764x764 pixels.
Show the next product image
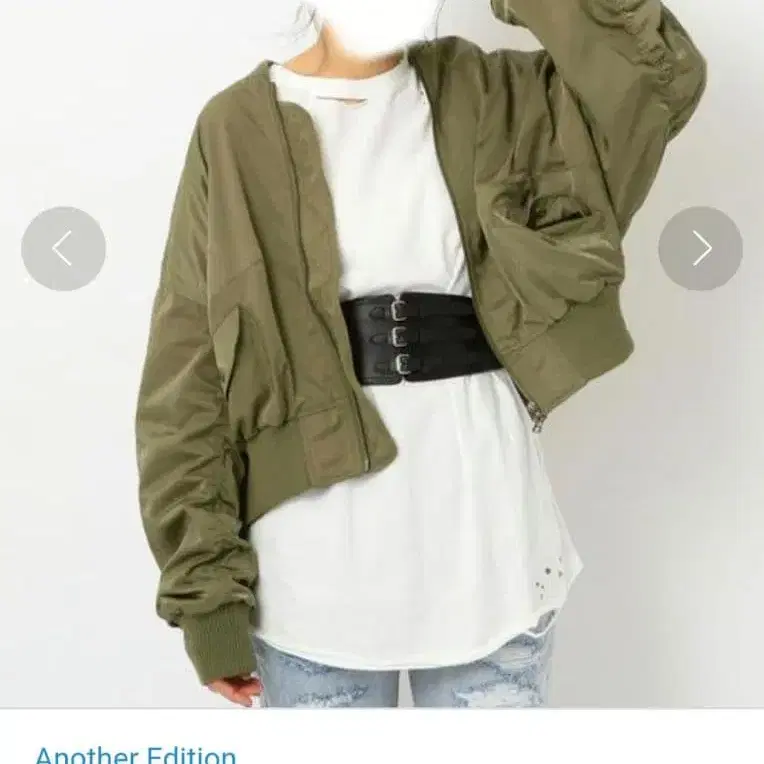[700, 248]
